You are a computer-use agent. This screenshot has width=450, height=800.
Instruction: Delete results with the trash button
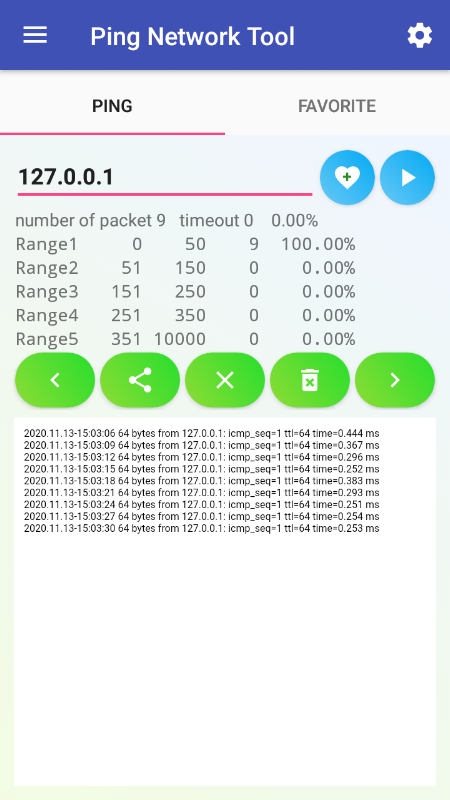click(x=310, y=380)
